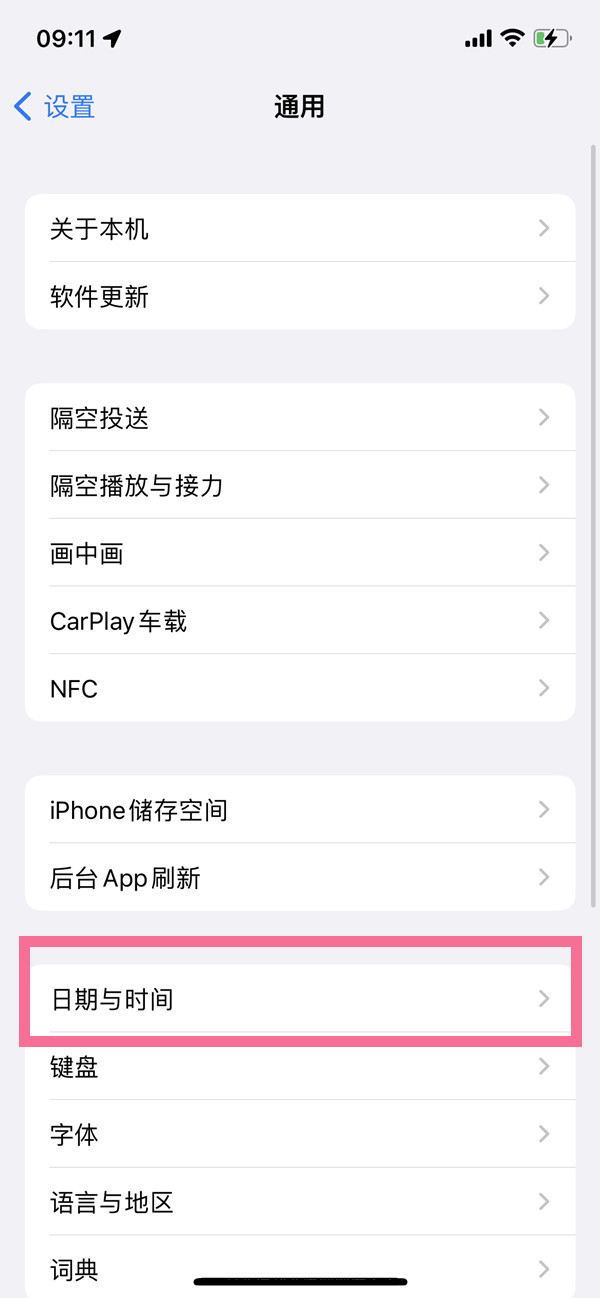Open 隔空投送 settings
This screenshot has height=1298, width=600.
coord(300,417)
